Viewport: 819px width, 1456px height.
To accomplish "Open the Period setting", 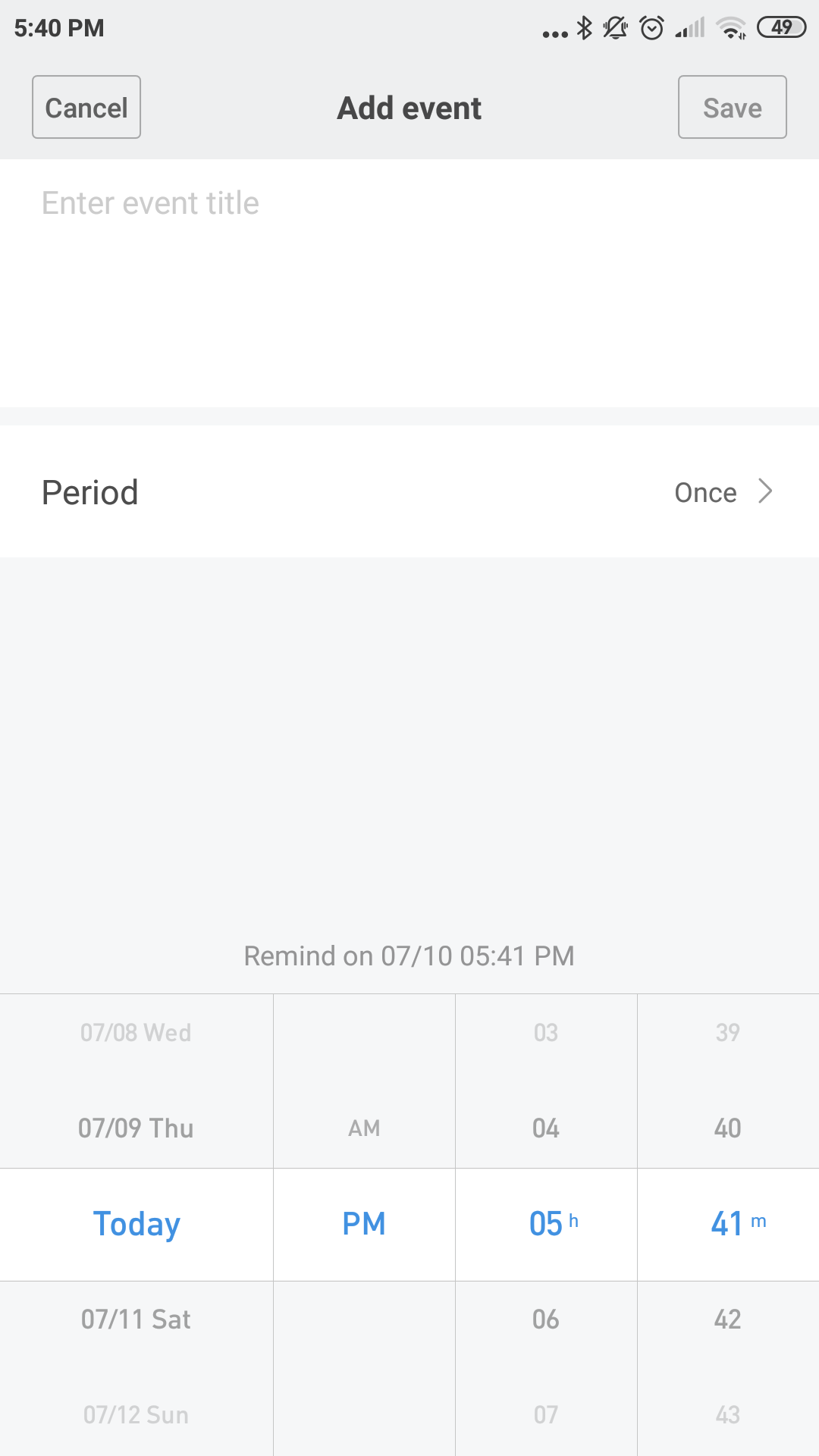I will click(x=409, y=492).
